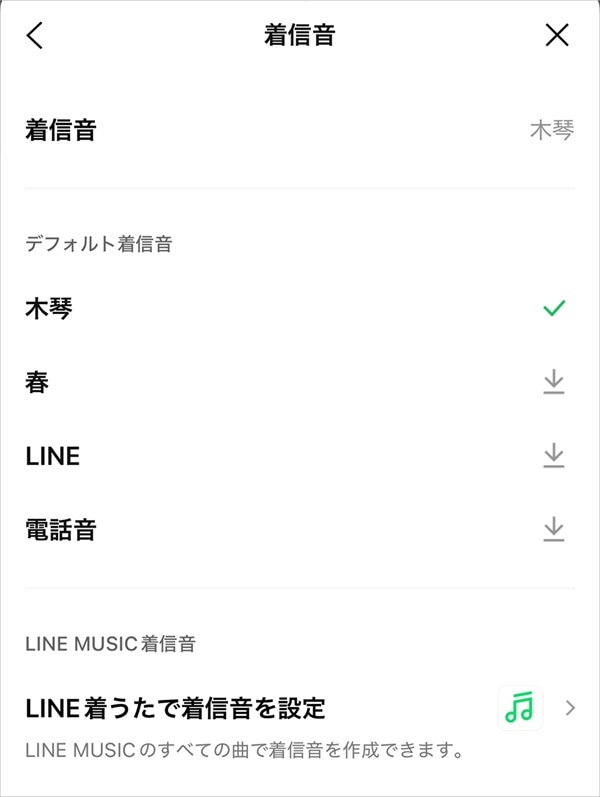Open LINE着うたで着信音を設定
The image size is (600, 797).
click(176, 709)
